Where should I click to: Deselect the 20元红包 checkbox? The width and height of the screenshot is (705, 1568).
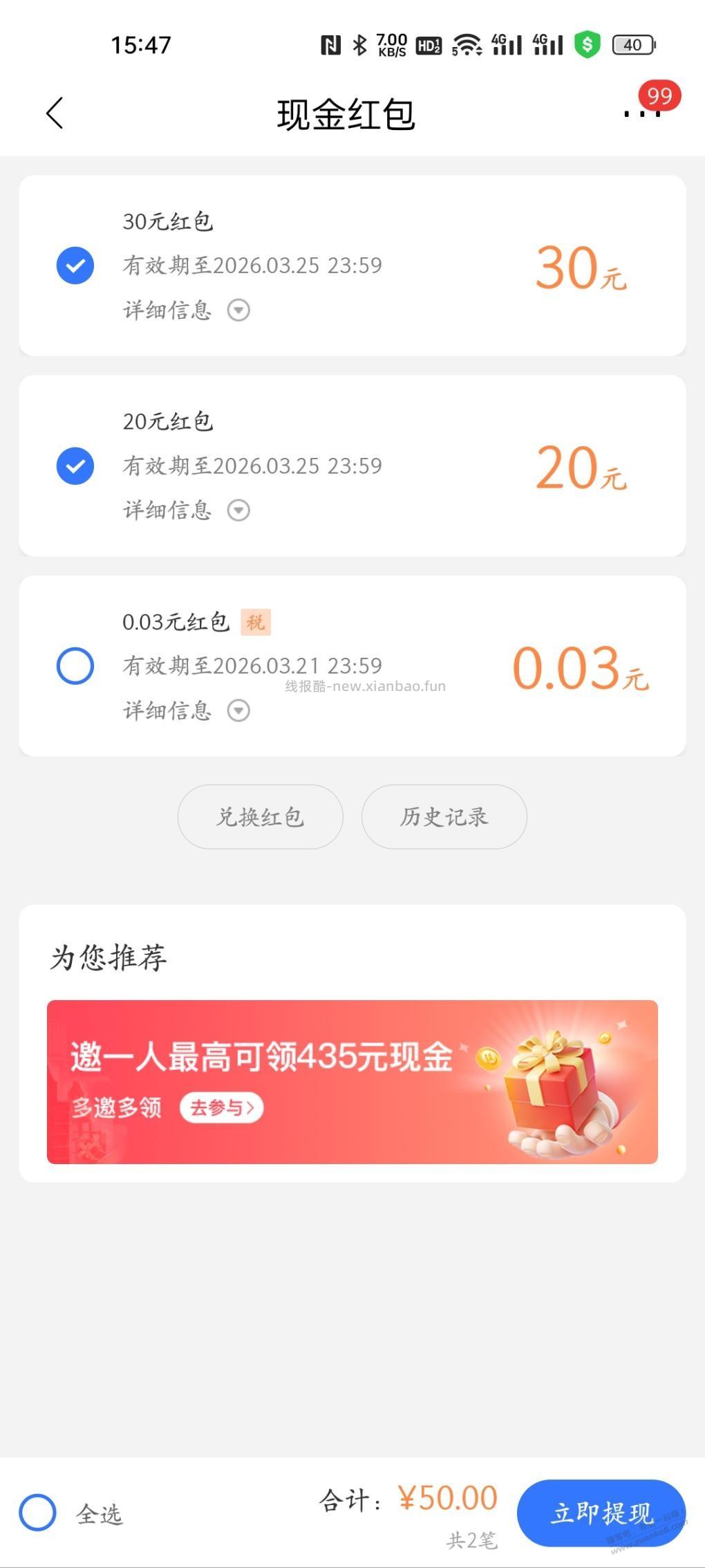(x=75, y=465)
